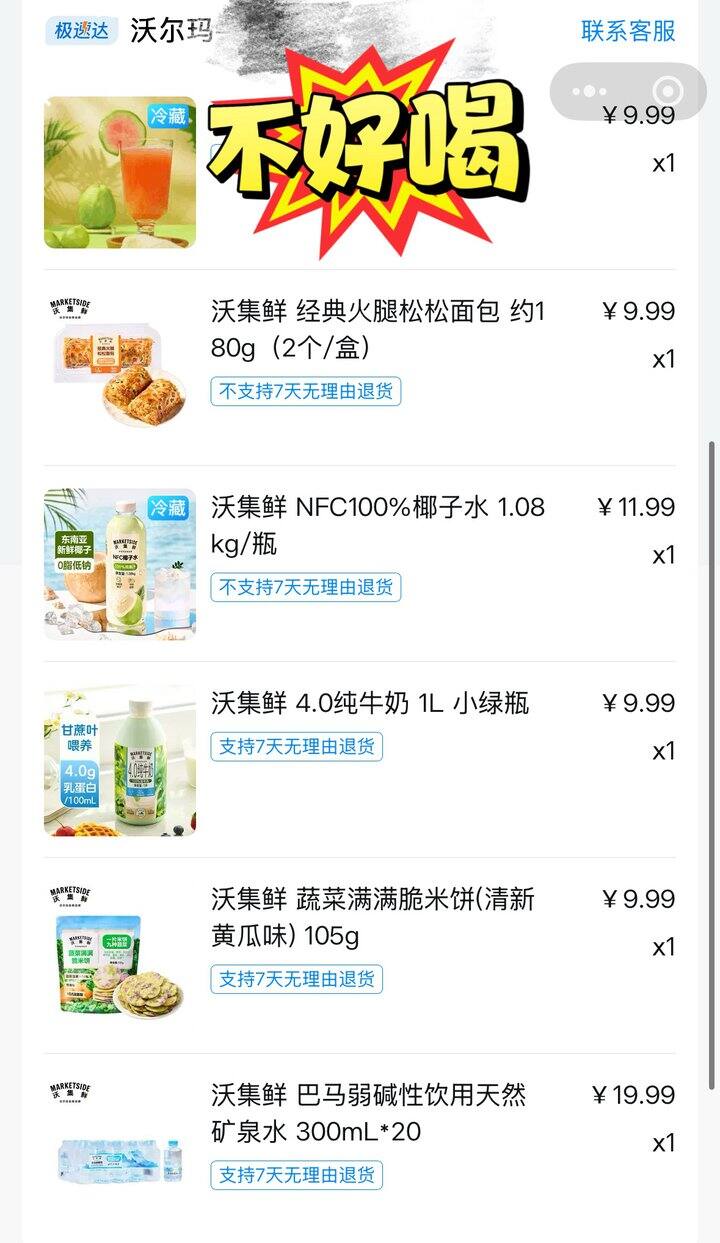
Task: Open the 蔬菜满满脆米饼 item
Action: (x=373, y=916)
